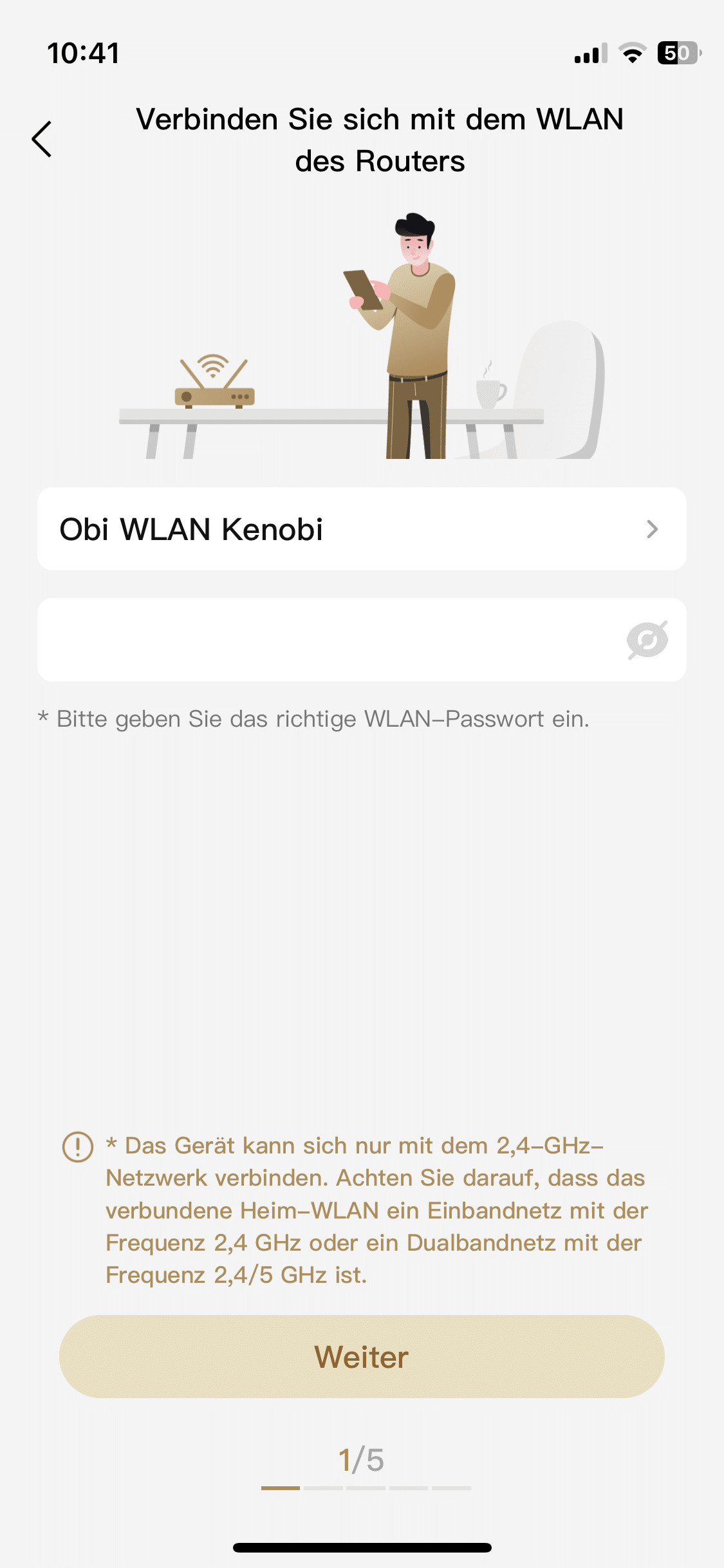
Task: Open the Obi WLAN Kenobi network selector
Action: pyautogui.click(x=362, y=529)
